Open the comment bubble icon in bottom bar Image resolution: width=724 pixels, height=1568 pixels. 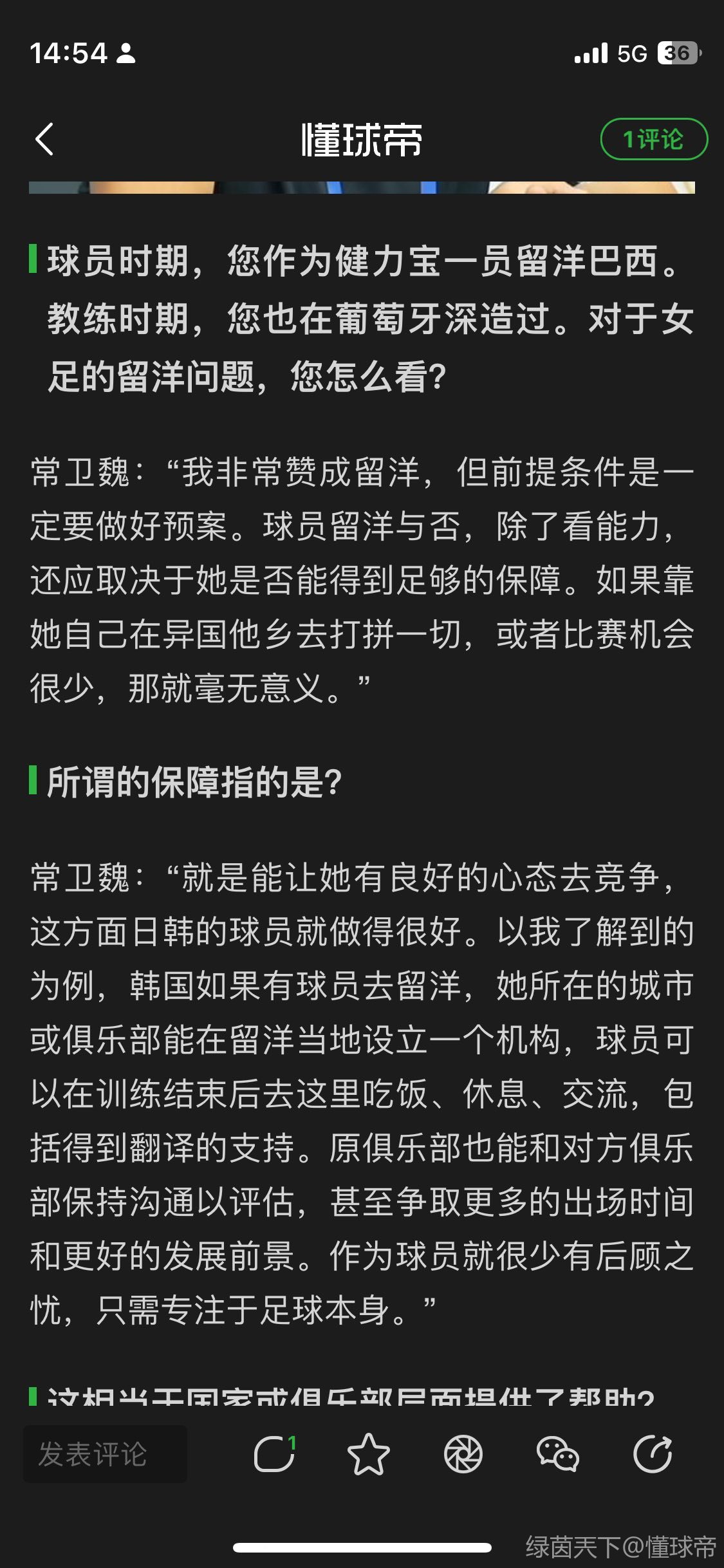click(275, 1454)
